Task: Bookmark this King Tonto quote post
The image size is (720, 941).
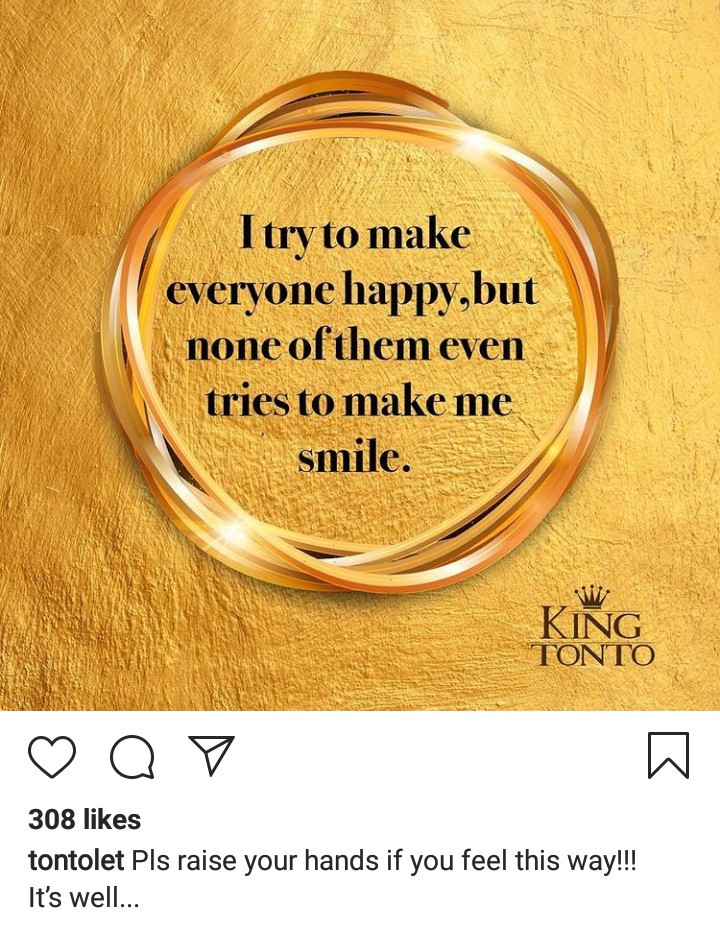Action: (668, 756)
